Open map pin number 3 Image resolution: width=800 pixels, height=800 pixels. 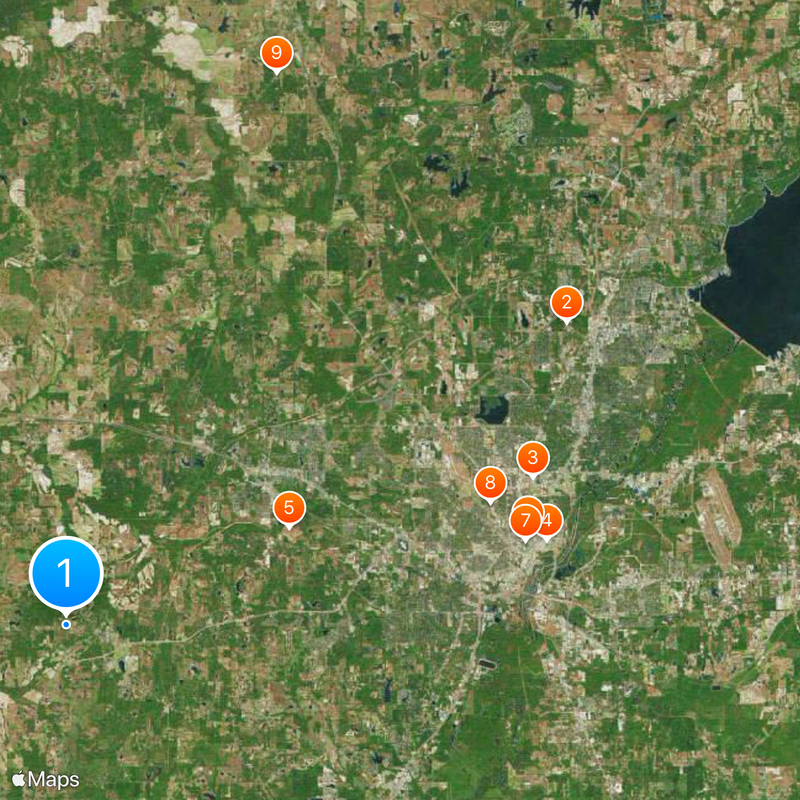point(533,458)
